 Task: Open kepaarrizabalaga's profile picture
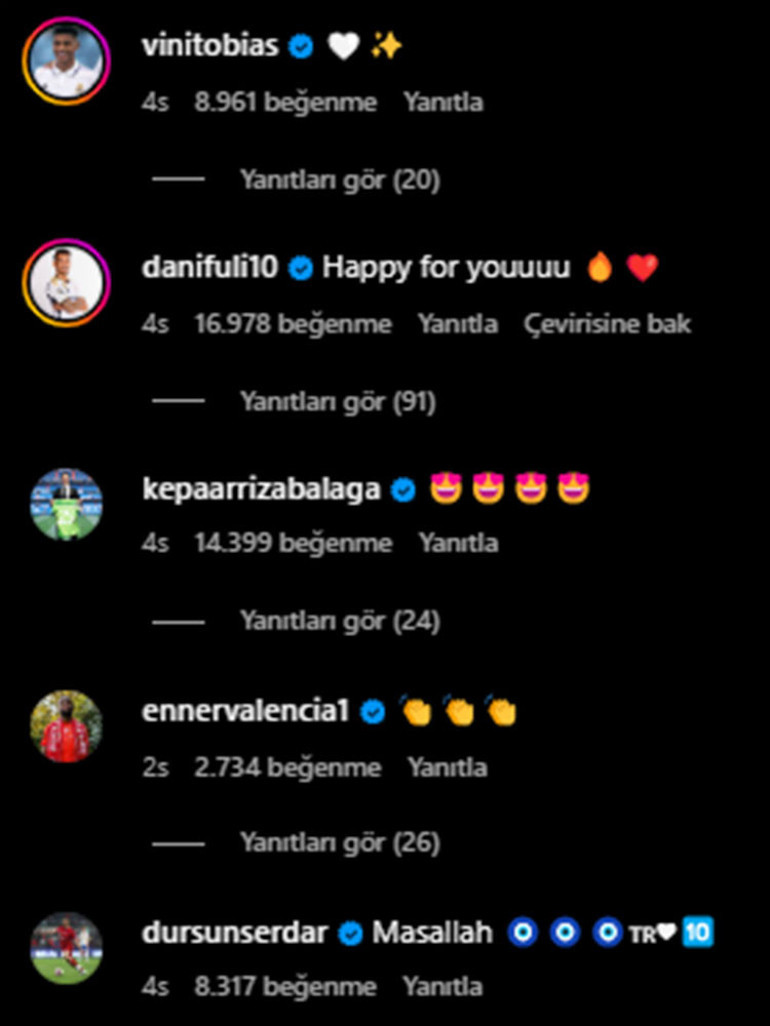click(67, 504)
